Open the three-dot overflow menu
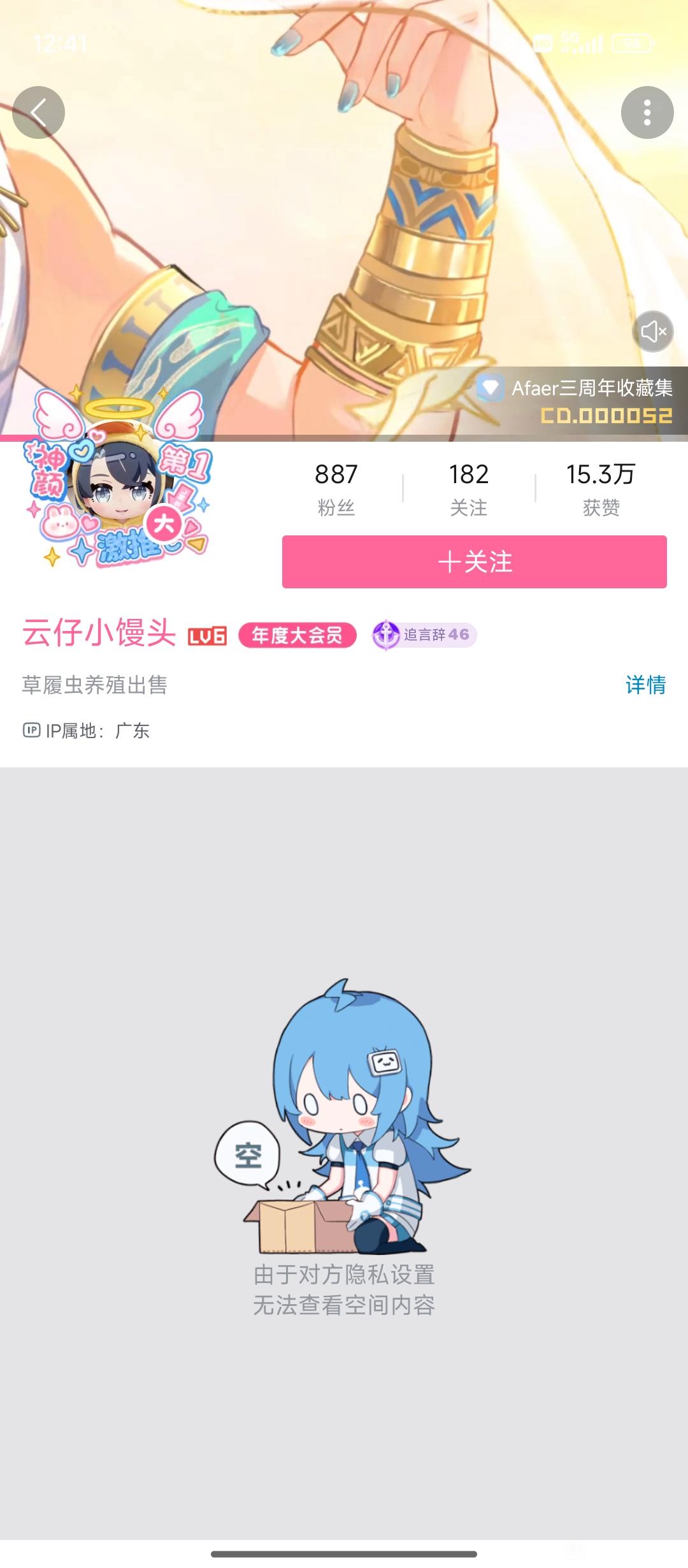Screen dimensions: 688x1568 coord(647,112)
